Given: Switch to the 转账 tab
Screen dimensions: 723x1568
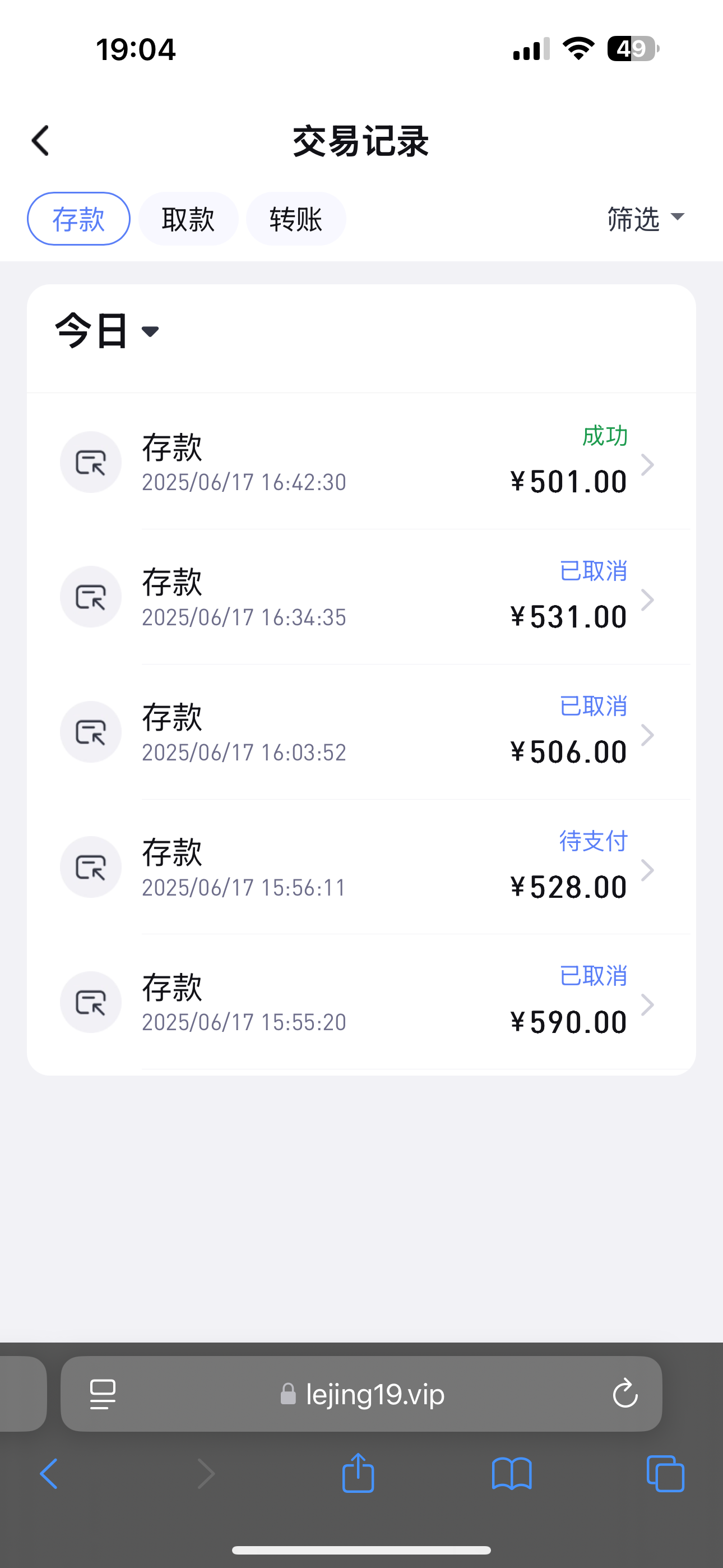Looking at the screenshot, I should click(296, 219).
